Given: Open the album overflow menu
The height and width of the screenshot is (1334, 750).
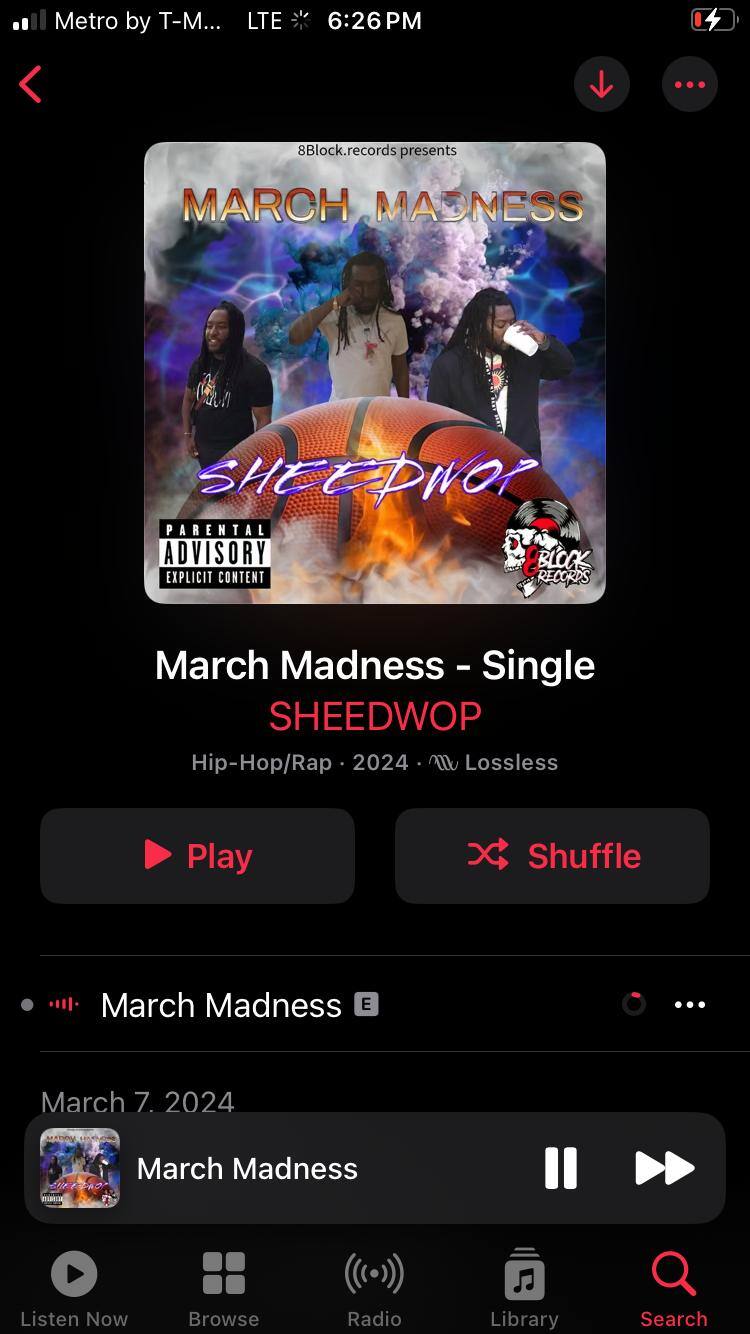Looking at the screenshot, I should pos(690,85).
